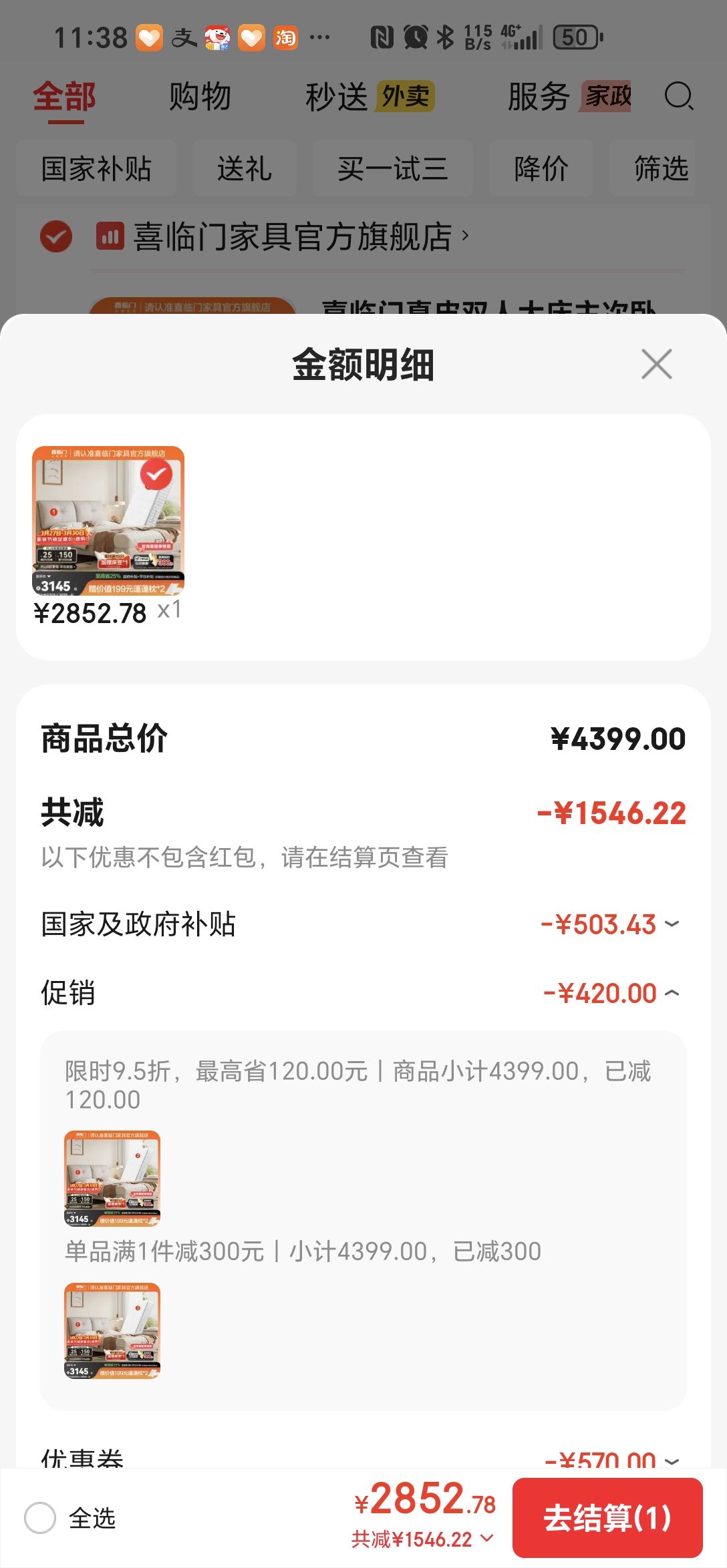This screenshot has height=1568, width=727.
Task: Tap 去结算(1) to check out
Action: tap(607, 1518)
